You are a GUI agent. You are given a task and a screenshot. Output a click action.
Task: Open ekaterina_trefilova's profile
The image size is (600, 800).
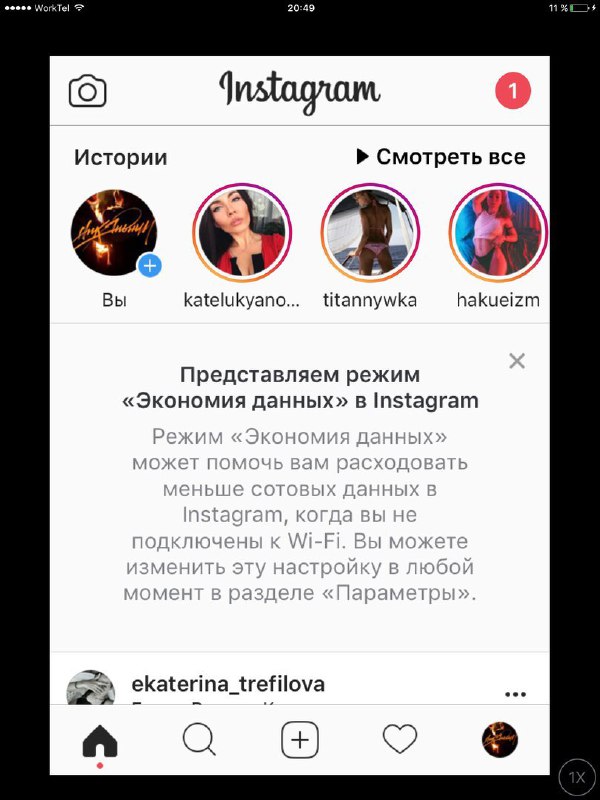pyautogui.click(x=228, y=685)
